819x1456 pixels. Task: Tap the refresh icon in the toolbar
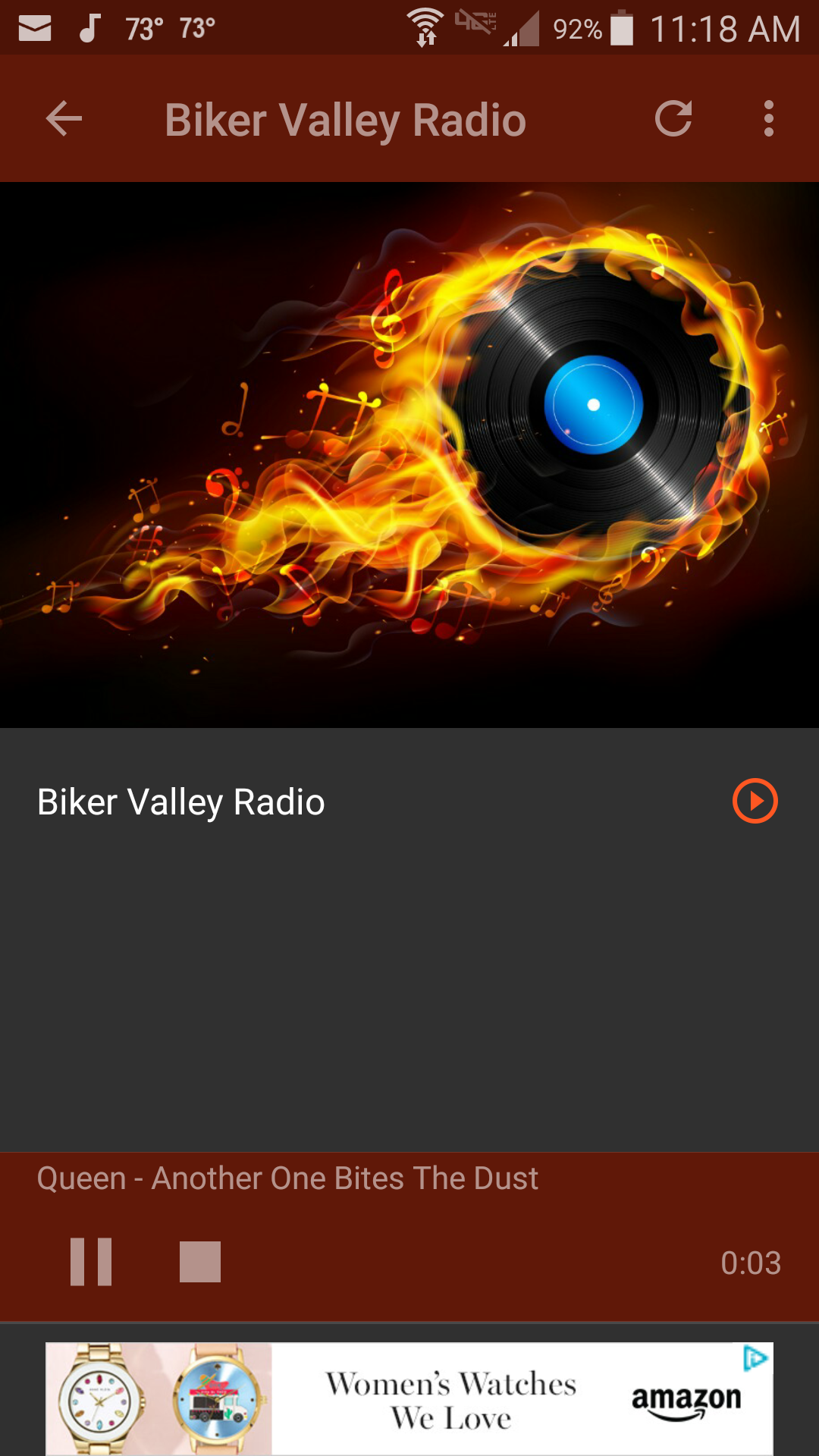(674, 118)
